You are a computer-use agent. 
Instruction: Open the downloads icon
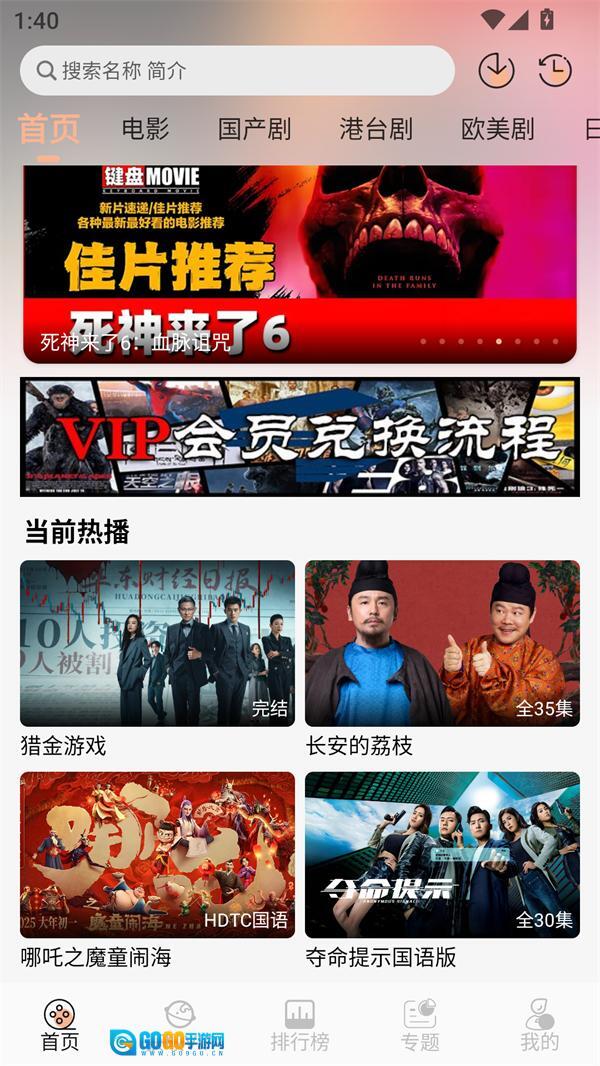[496, 70]
